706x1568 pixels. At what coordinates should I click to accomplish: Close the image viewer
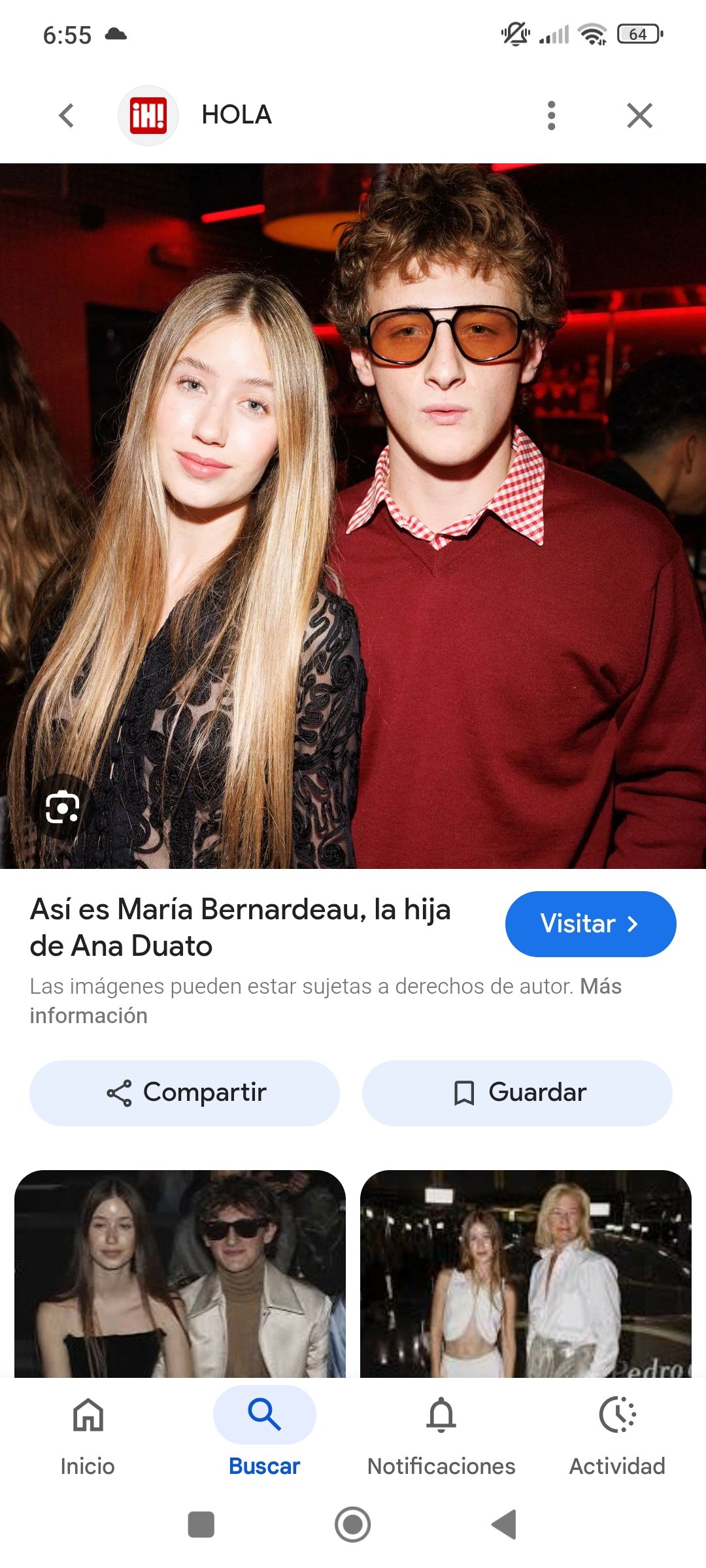tap(639, 116)
